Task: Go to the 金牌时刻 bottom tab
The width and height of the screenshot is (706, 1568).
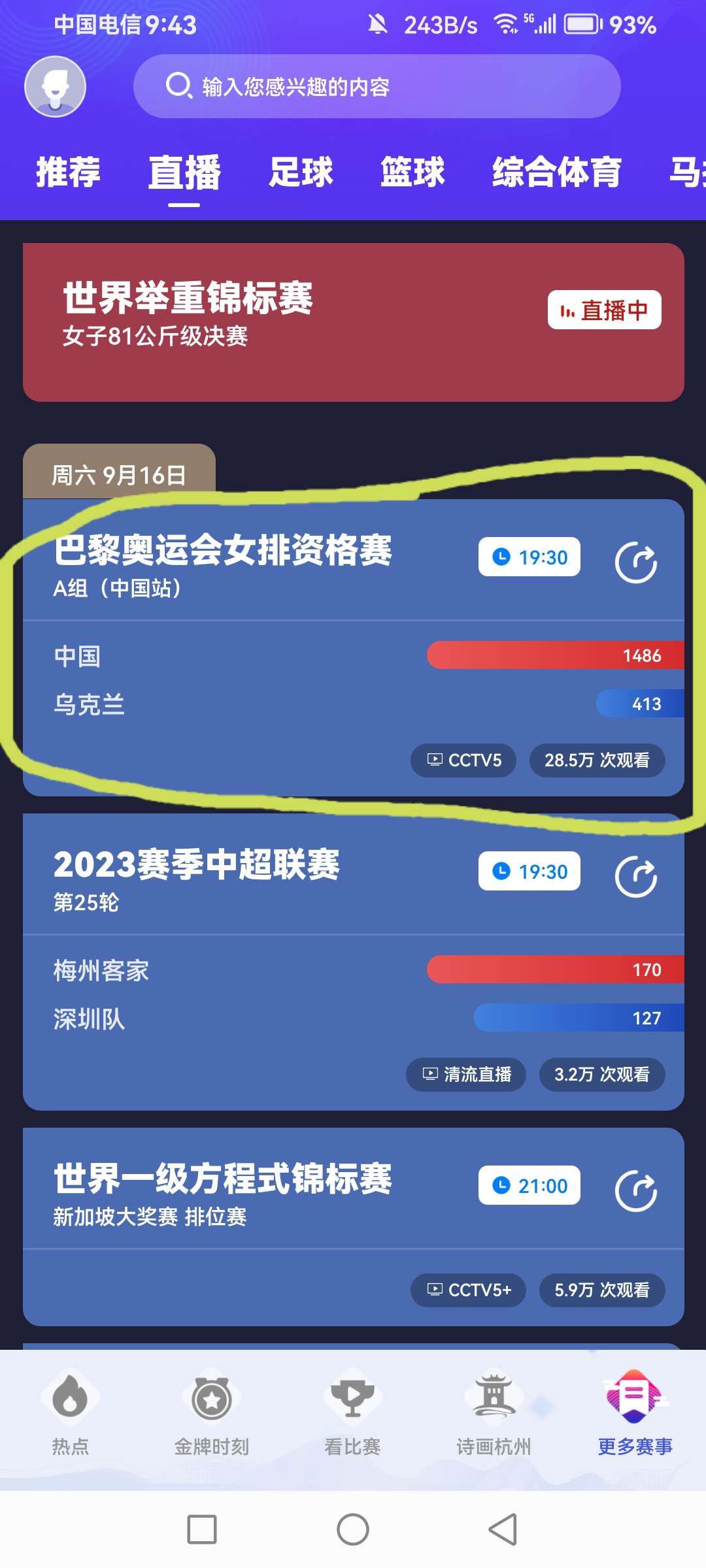Action: (211, 1411)
